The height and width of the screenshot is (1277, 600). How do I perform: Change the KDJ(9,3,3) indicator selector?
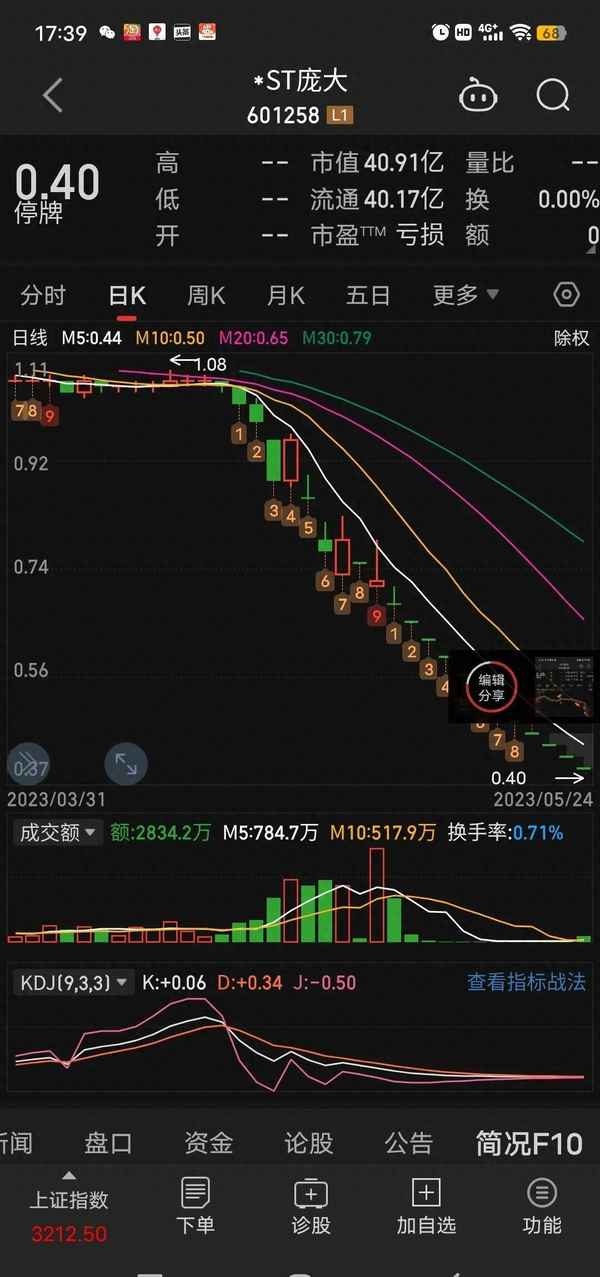pos(75,983)
